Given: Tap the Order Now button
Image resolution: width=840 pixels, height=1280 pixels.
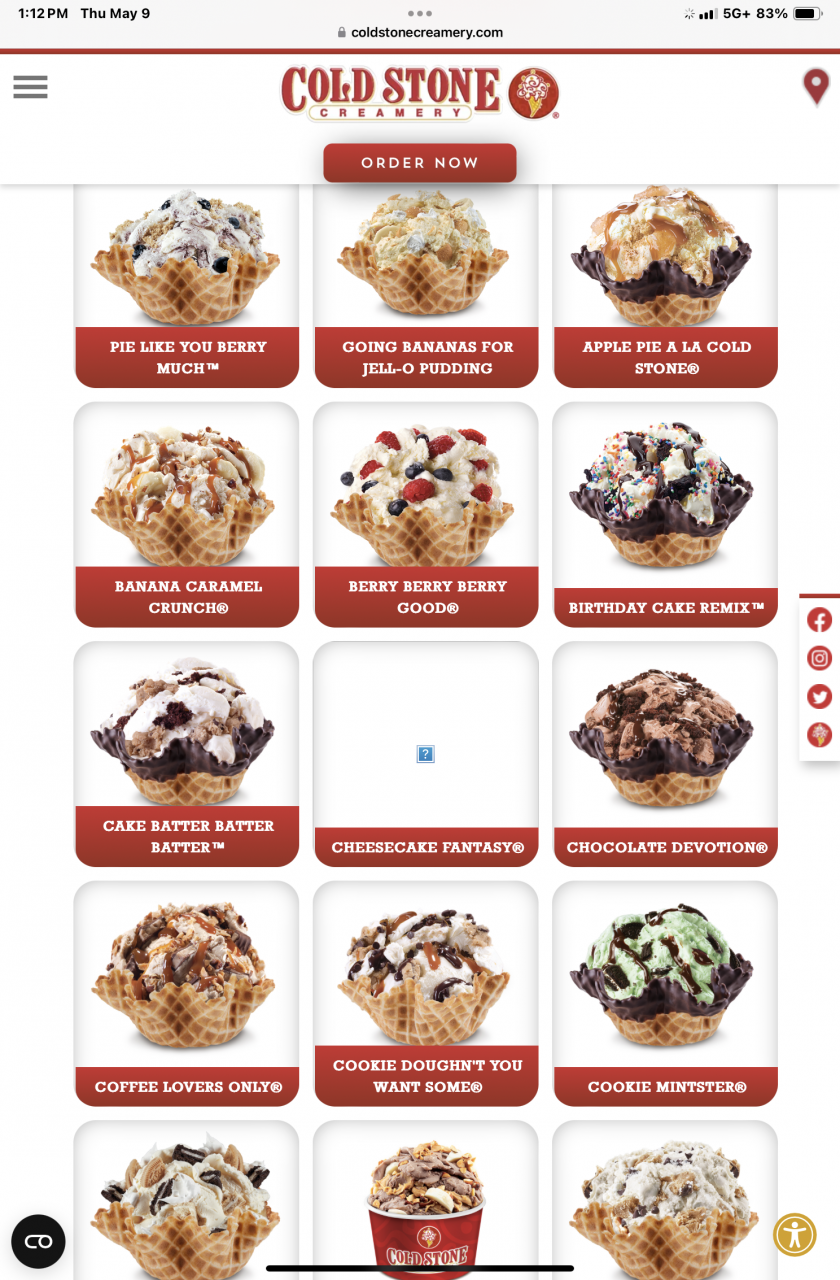Looking at the screenshot, I should [x=419, y=163].
